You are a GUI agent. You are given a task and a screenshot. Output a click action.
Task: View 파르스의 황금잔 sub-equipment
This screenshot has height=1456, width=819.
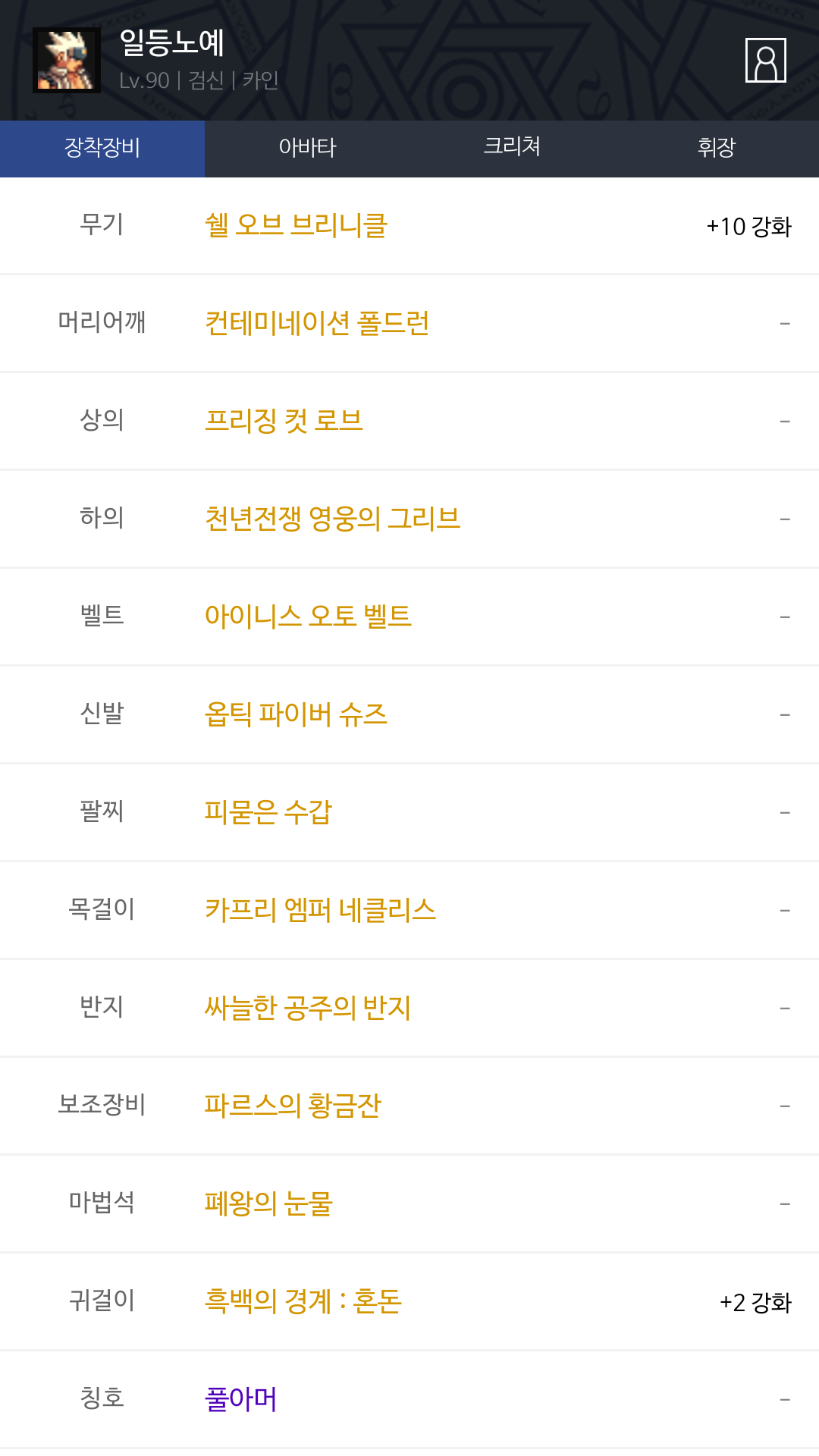tap(293, 1106)
